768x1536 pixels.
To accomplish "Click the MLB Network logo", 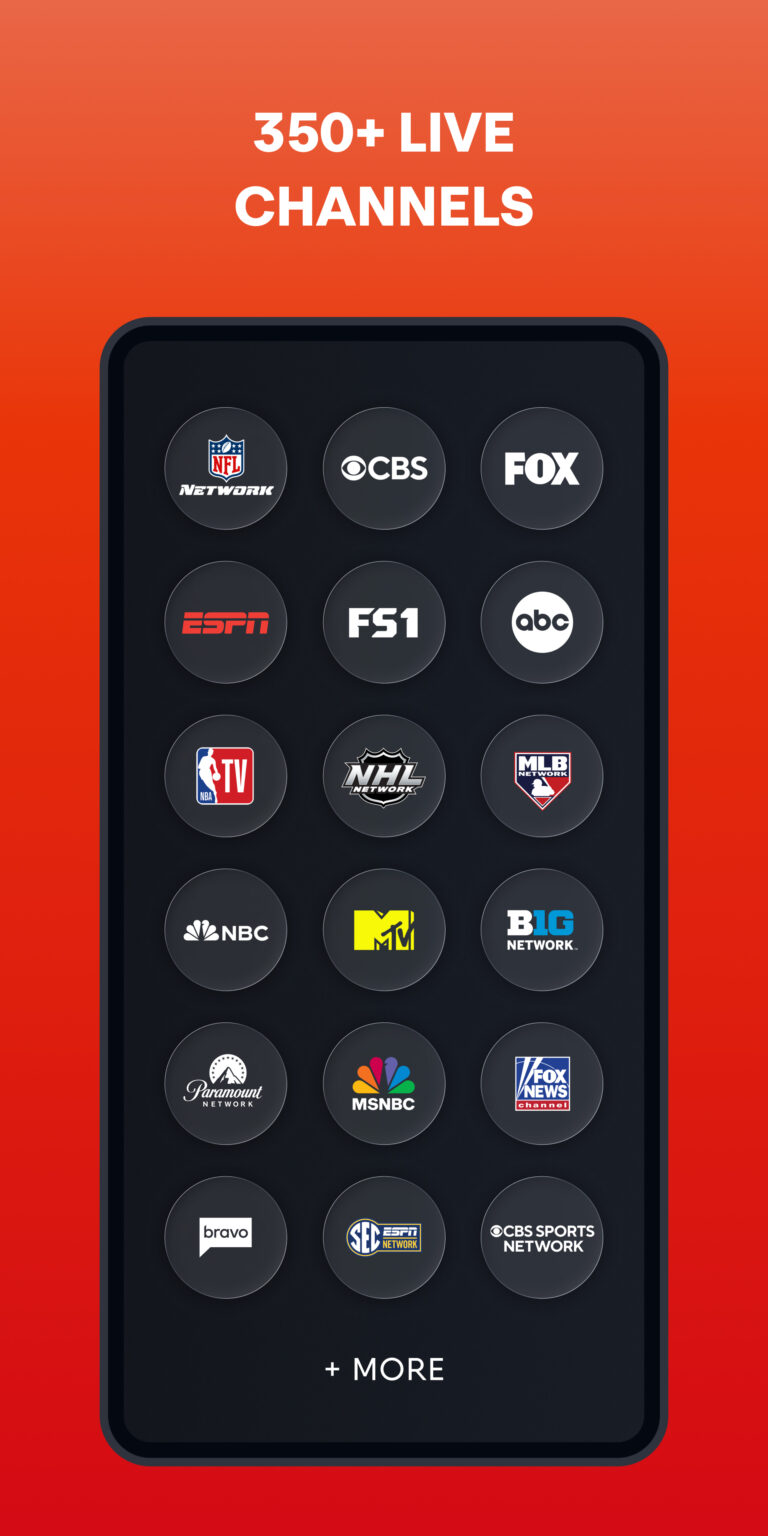I will coord(541,776).
